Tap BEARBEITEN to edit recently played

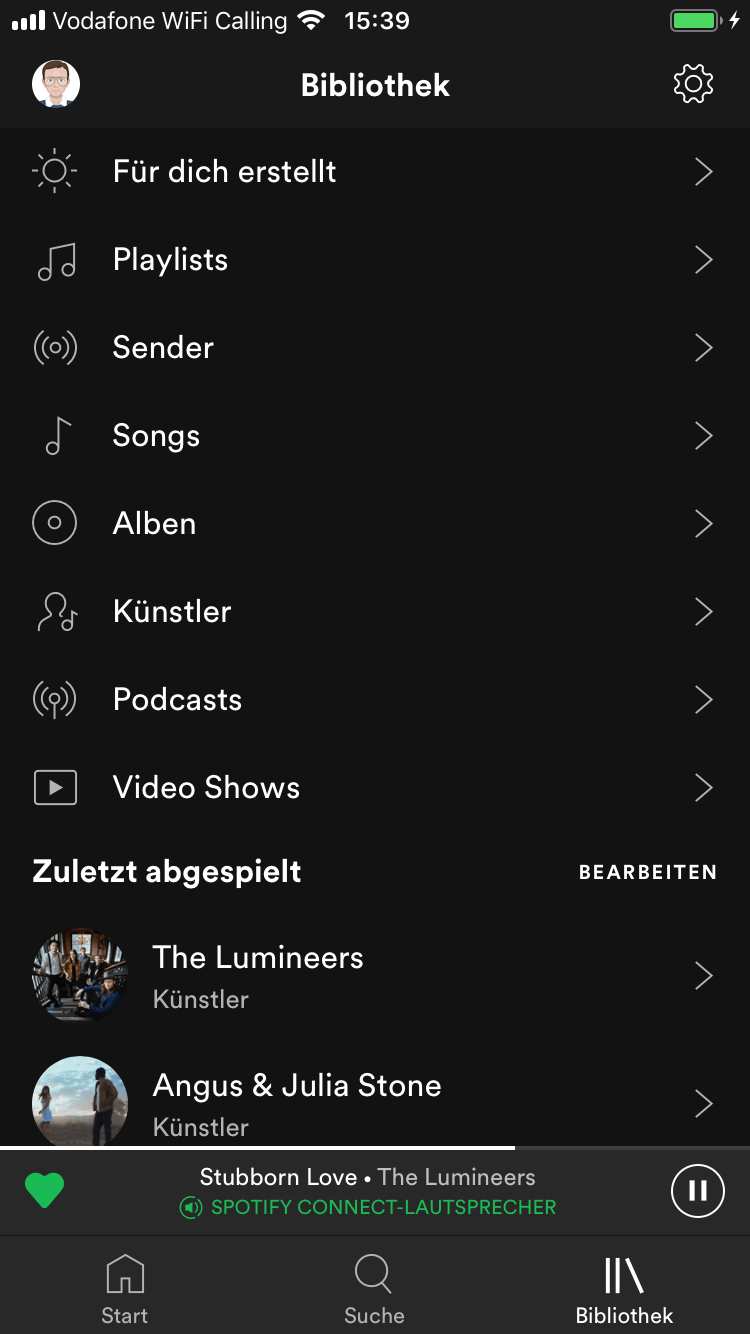point(647,872)
